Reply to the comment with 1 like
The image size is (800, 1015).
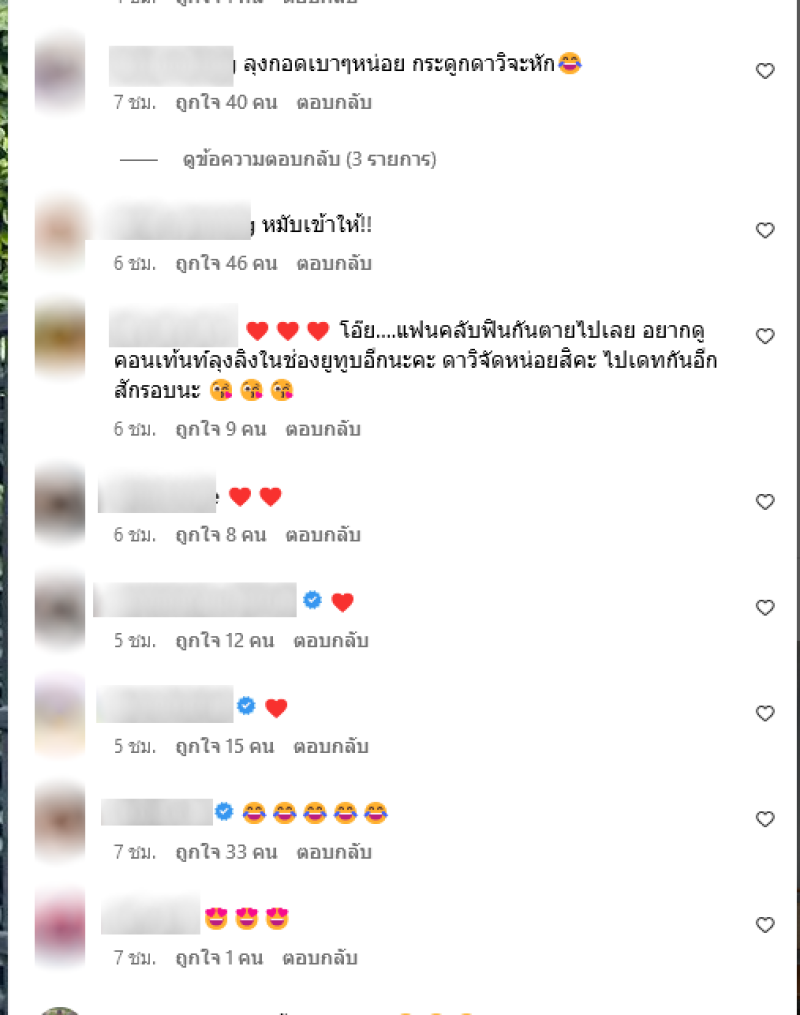(320, 958)
